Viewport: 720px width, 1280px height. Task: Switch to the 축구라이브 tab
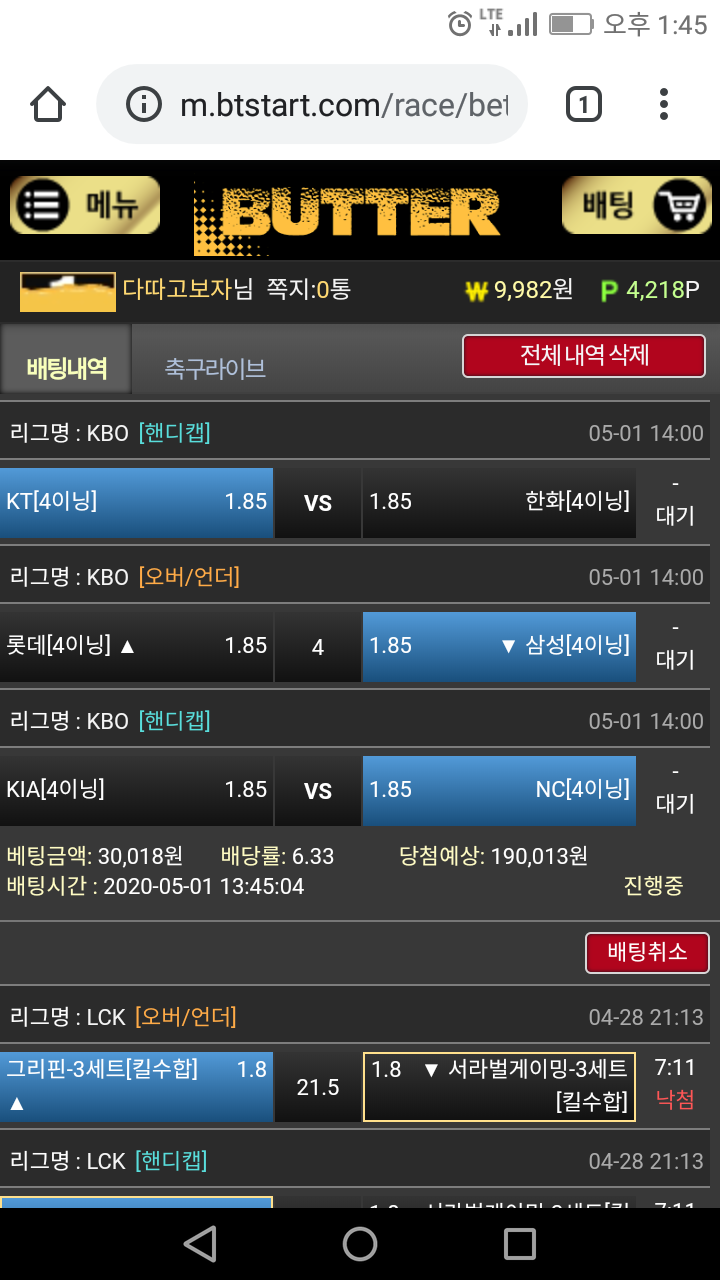pos(215,369)
